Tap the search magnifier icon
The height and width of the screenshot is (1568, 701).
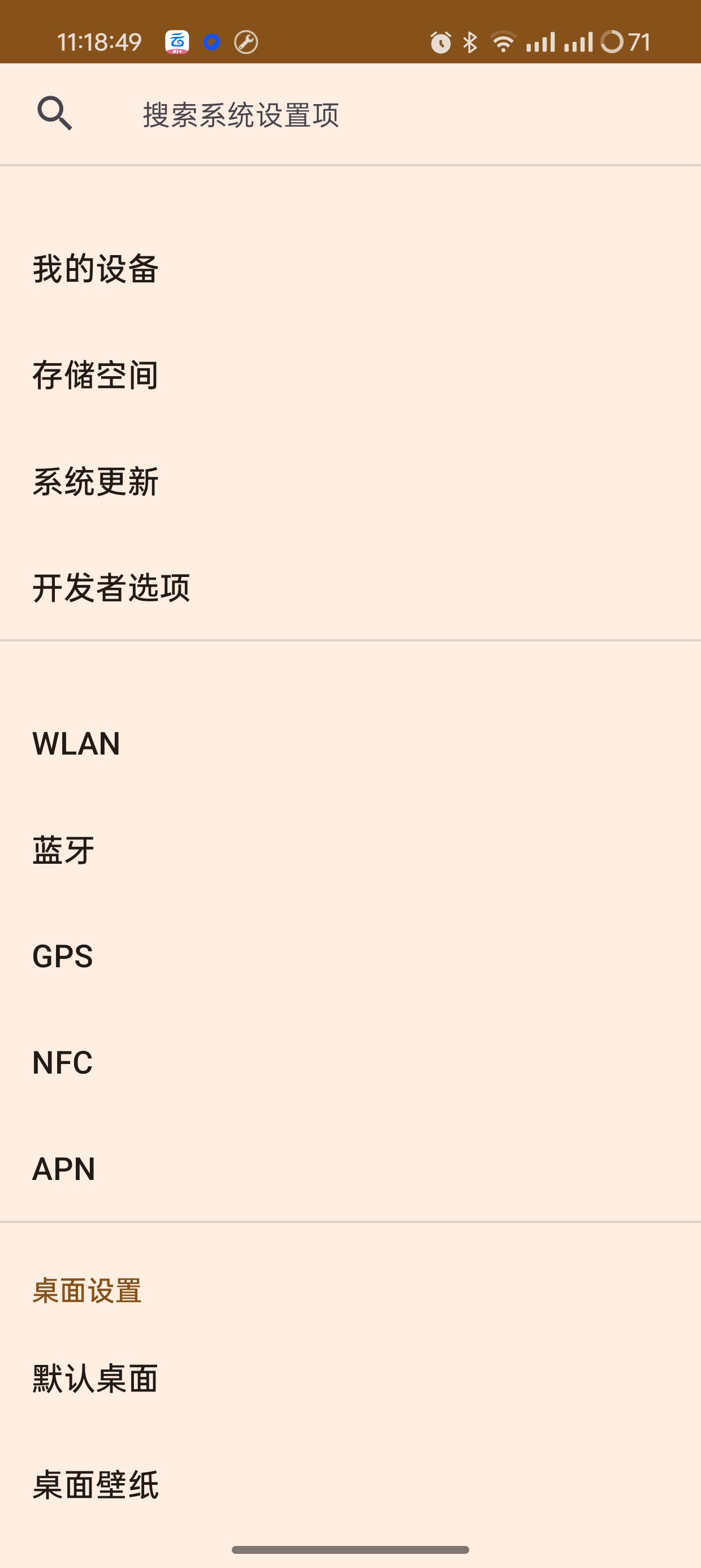(55, 113)
